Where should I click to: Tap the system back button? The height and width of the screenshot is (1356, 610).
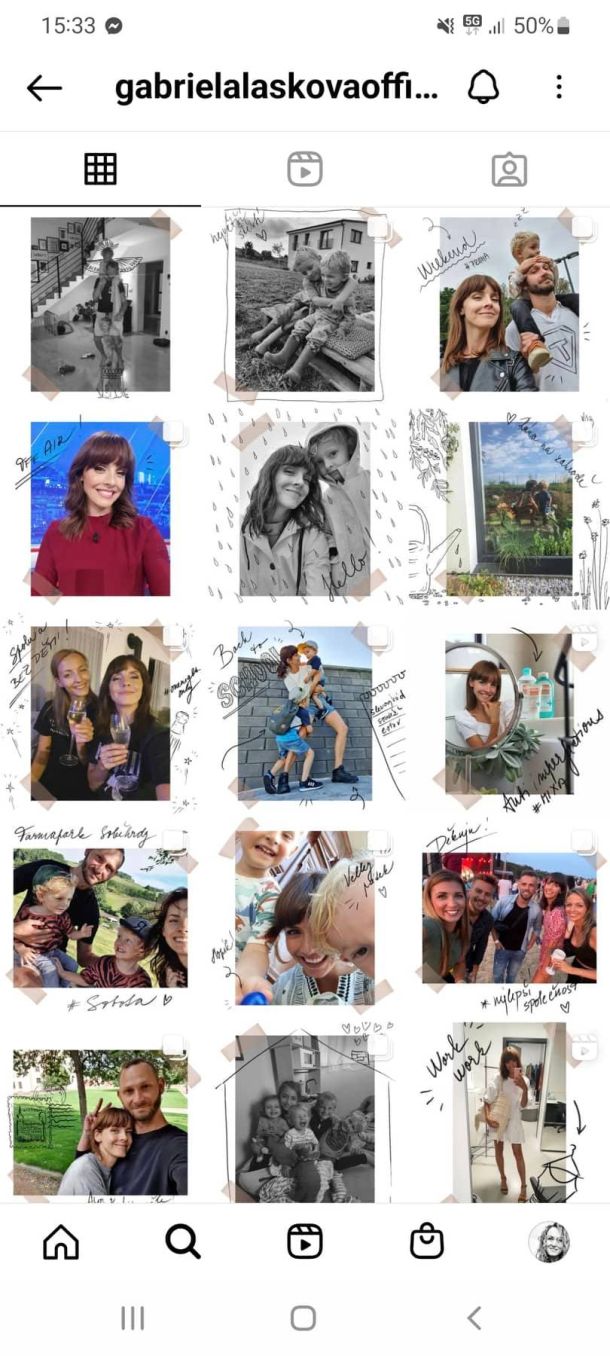point(474,1318)
